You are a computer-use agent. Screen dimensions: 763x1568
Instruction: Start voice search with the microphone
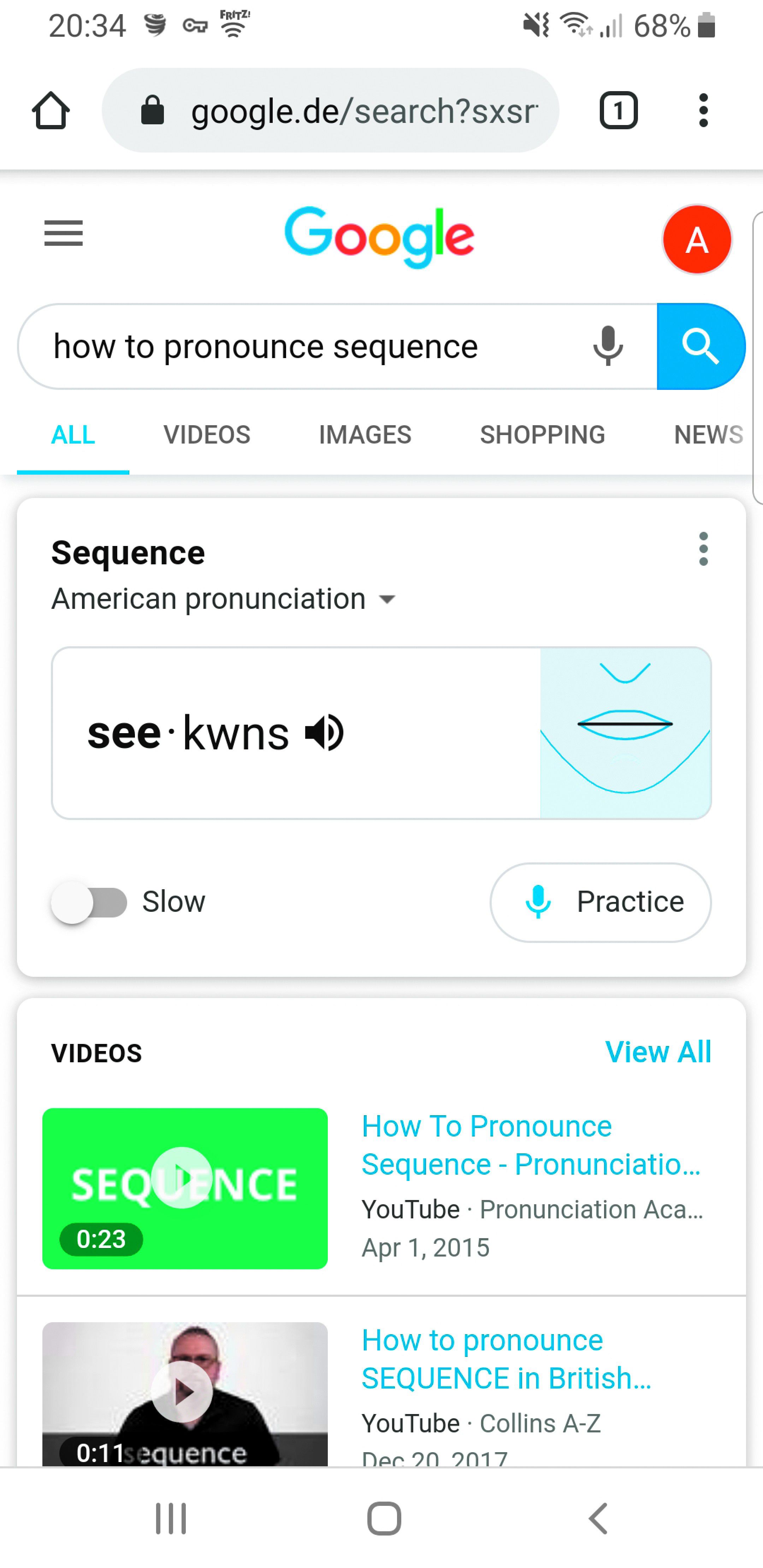[x=608, y=346]
